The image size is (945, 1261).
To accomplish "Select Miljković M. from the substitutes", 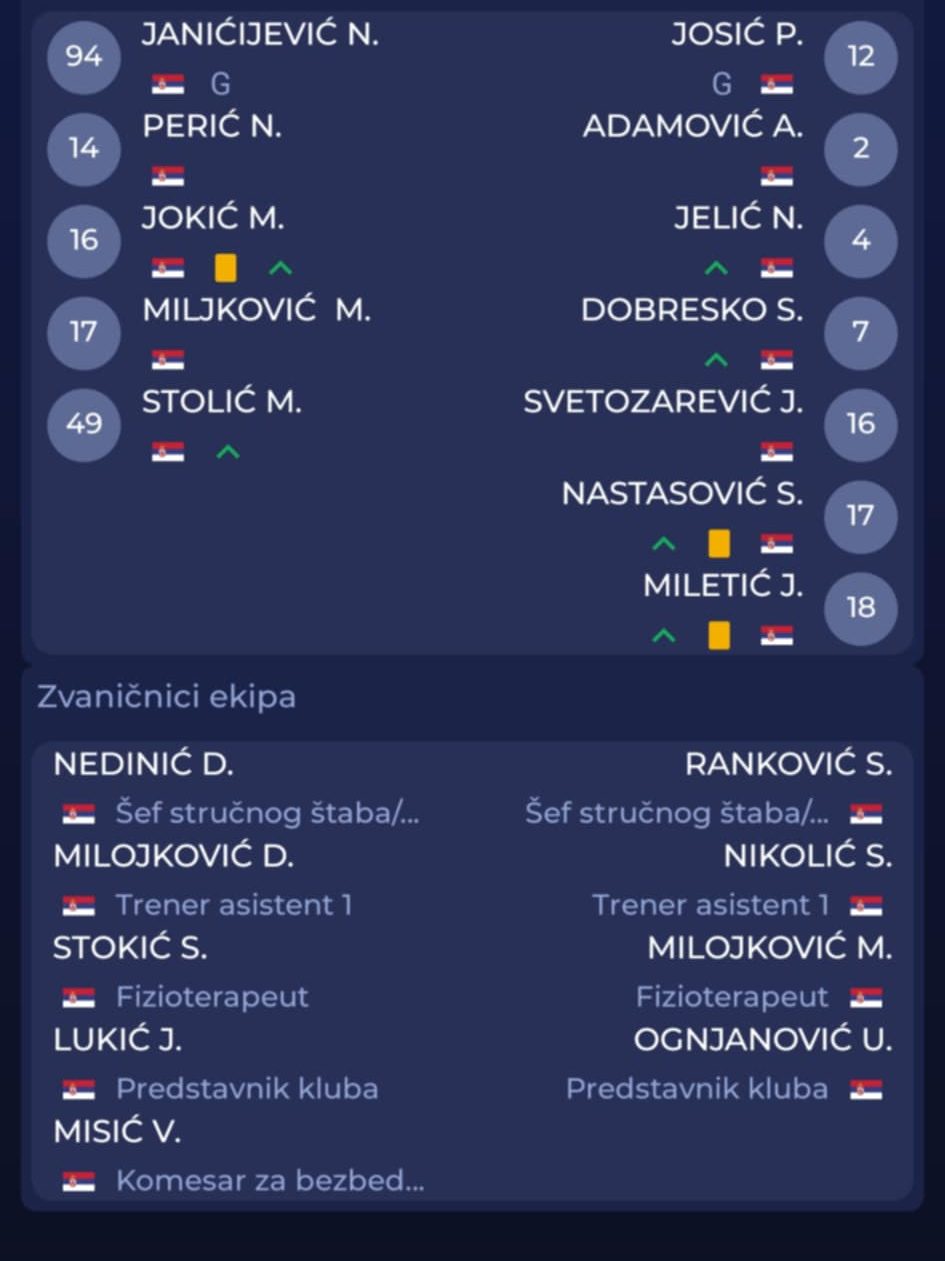I will [256, 311].
